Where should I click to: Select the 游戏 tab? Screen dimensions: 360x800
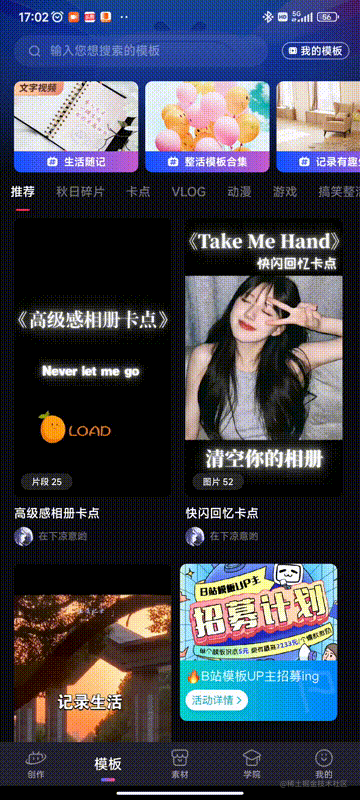click(x=285, y=192)
